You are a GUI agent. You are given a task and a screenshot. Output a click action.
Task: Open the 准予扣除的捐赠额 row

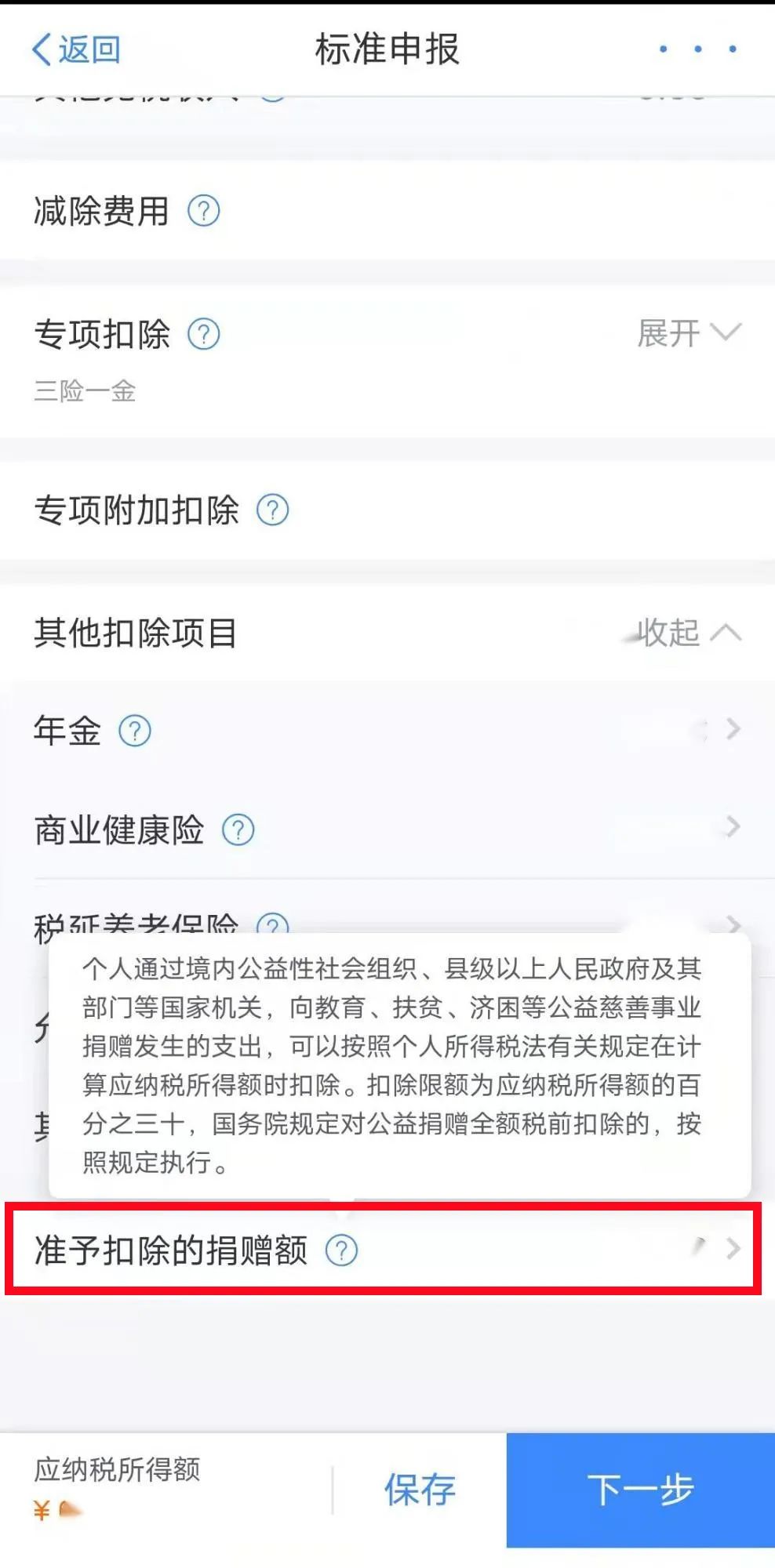[x=384, y=1249]
